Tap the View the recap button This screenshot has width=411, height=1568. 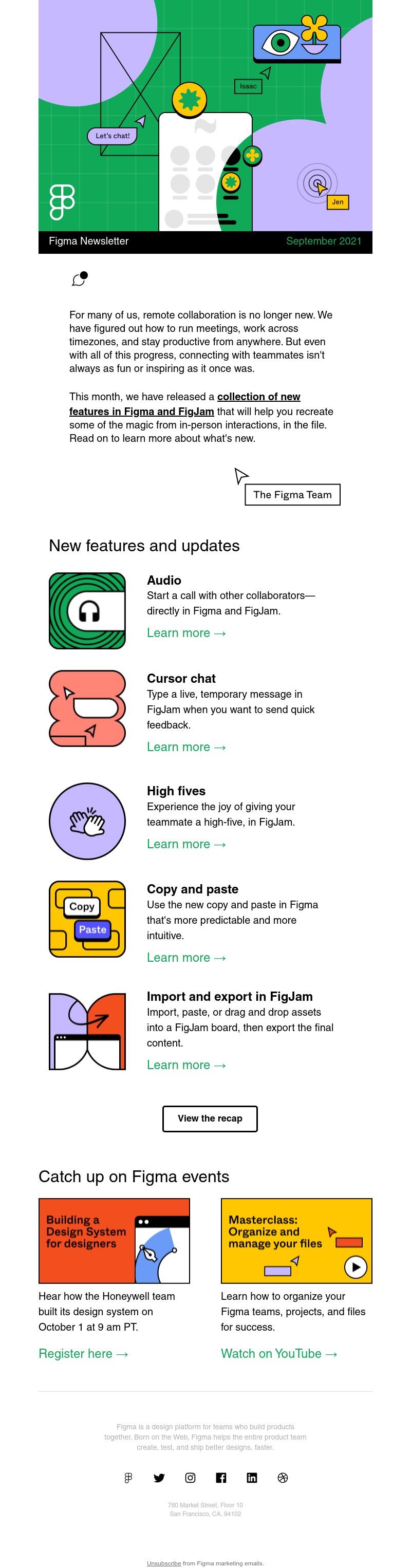coord(210,1118)
